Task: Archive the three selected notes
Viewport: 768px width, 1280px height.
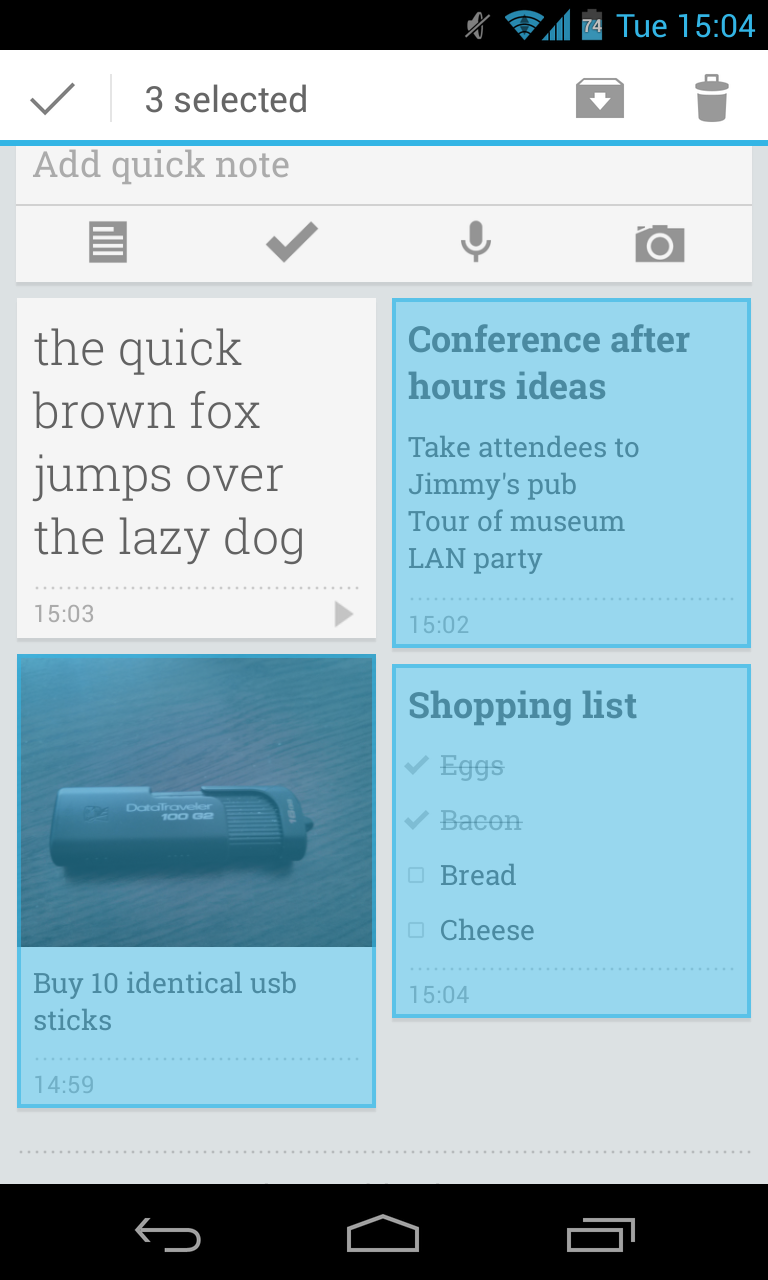Action: (599, 99)
